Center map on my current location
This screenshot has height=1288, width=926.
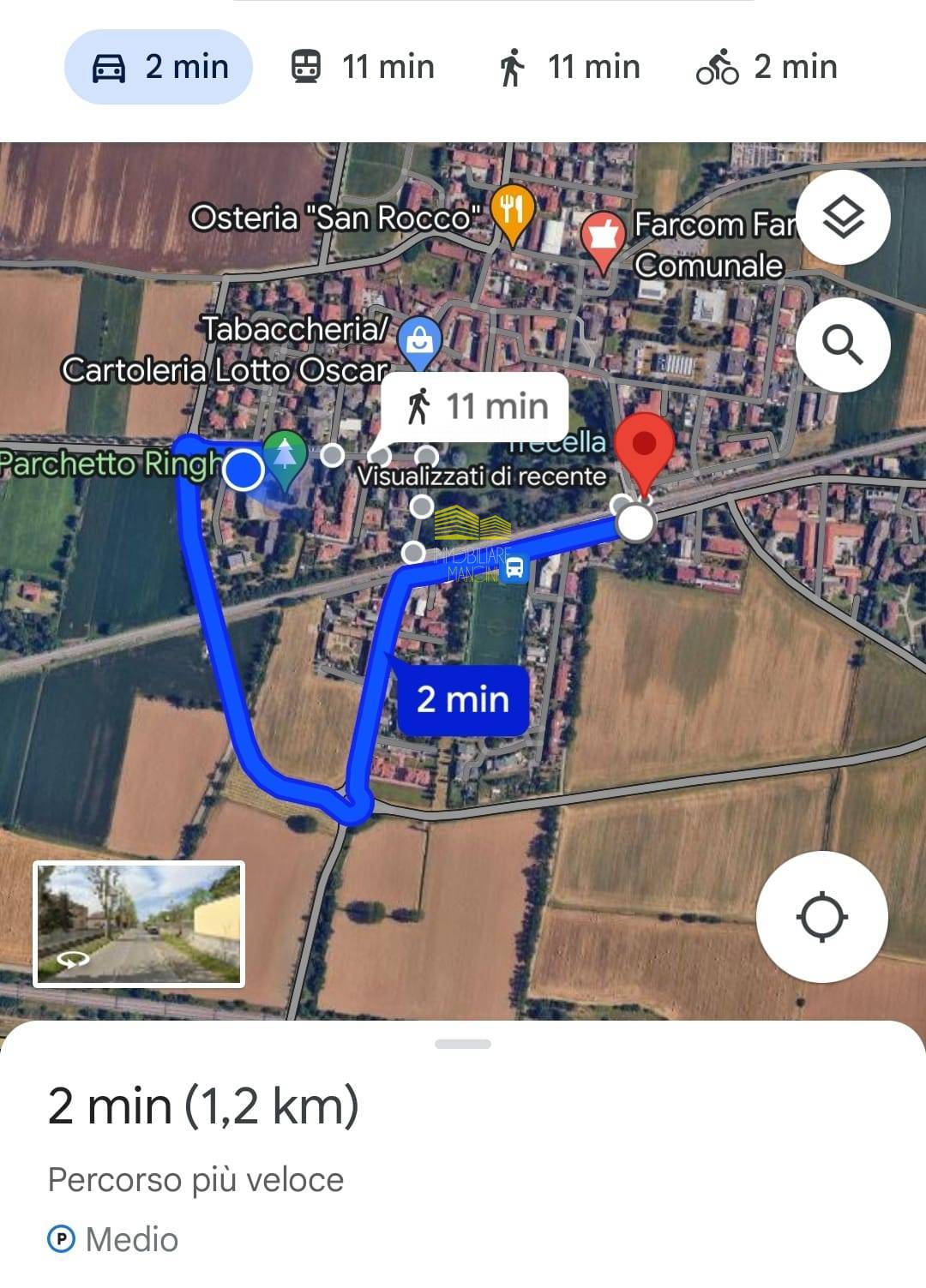pyautogui.click(x=821, y=916)
